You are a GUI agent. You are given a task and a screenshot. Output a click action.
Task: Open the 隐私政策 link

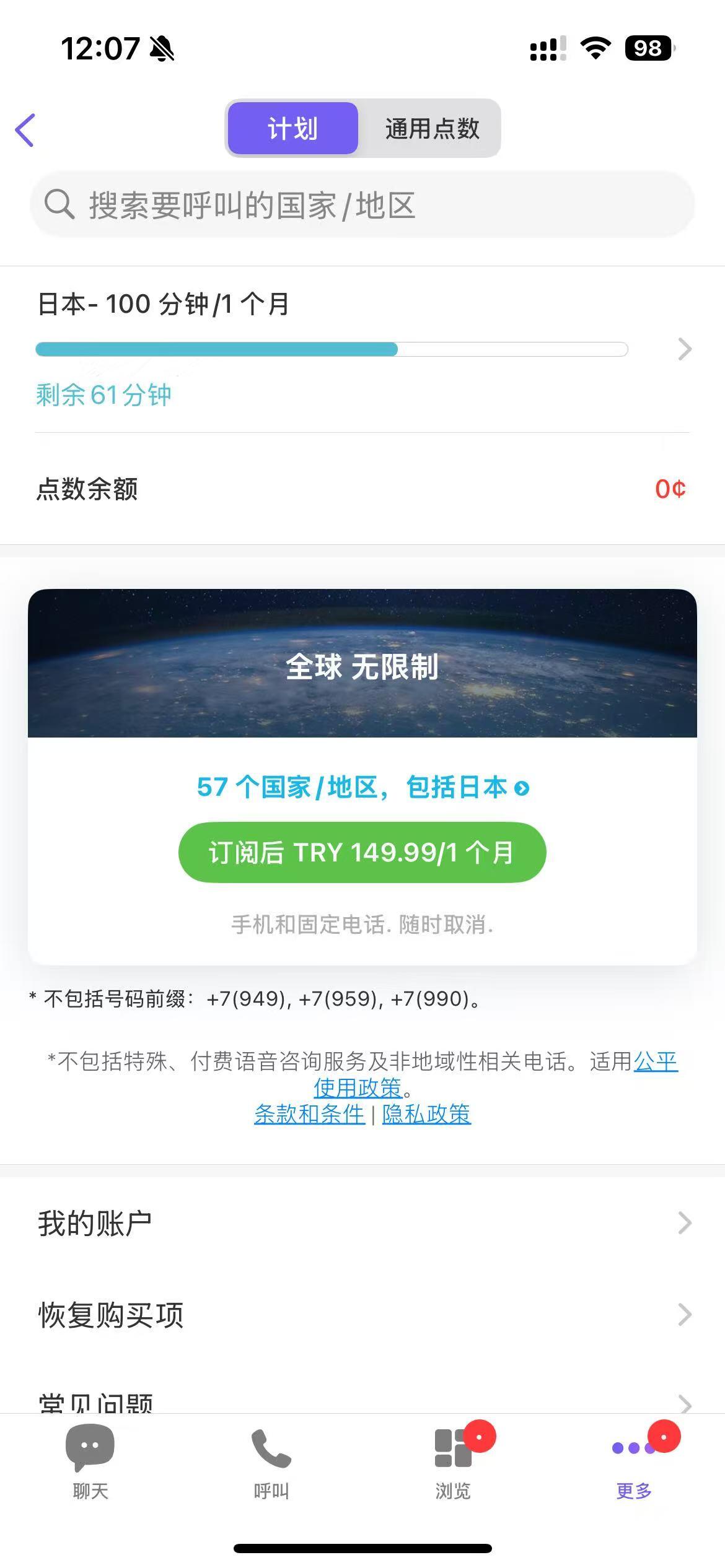426,1114
